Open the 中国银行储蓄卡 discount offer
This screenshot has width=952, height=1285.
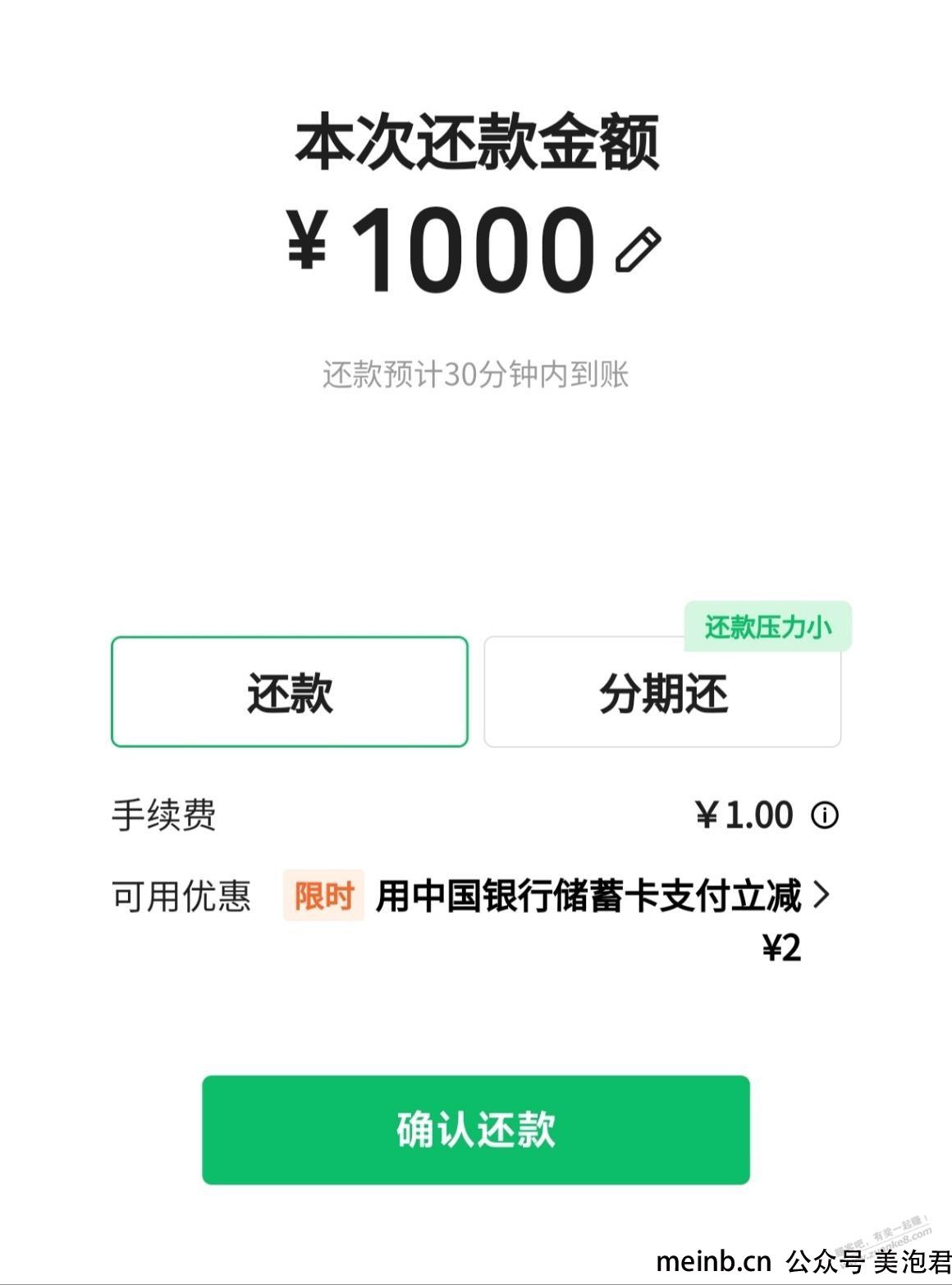587,896
